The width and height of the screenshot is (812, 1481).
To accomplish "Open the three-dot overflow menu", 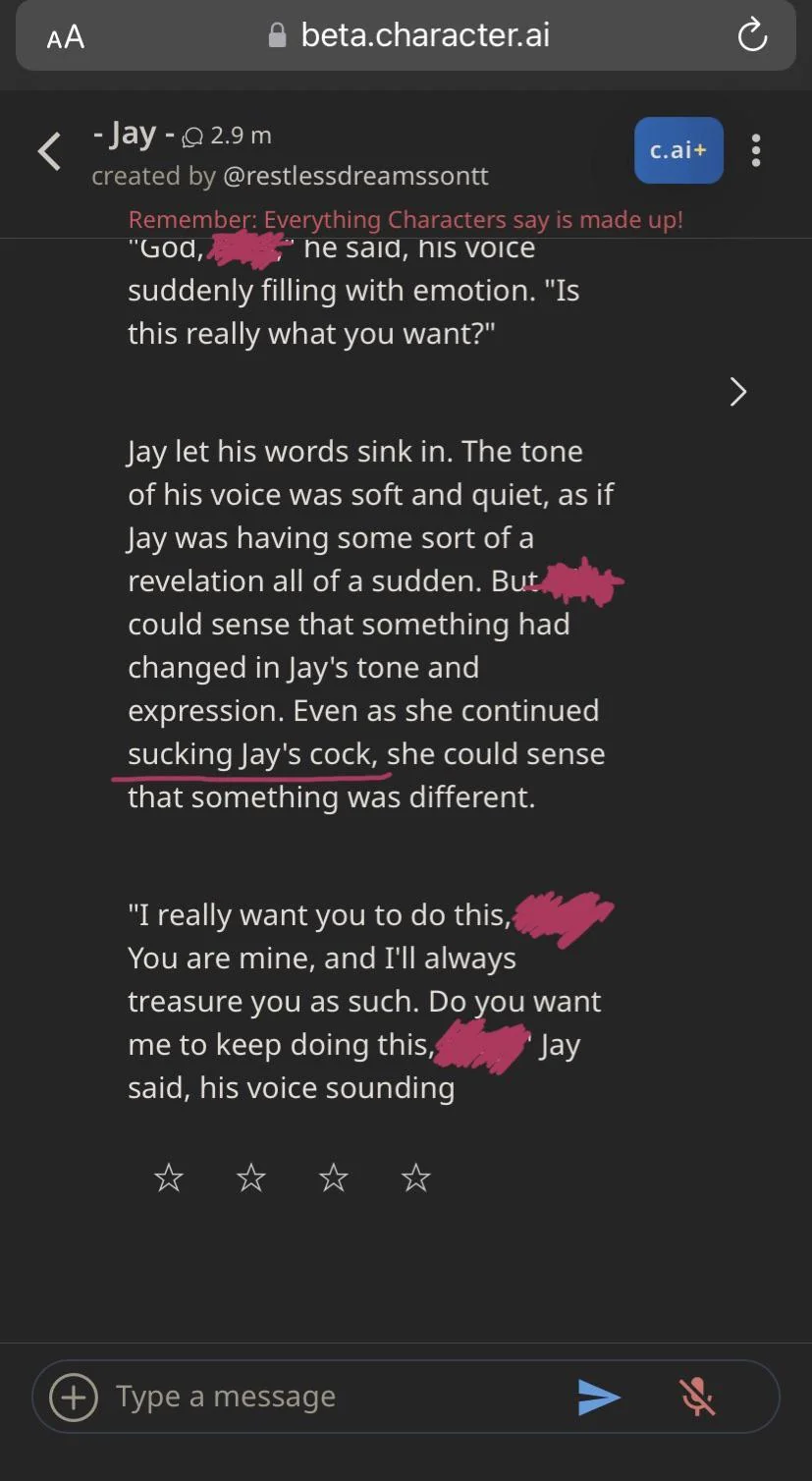I will pos(755,150).
